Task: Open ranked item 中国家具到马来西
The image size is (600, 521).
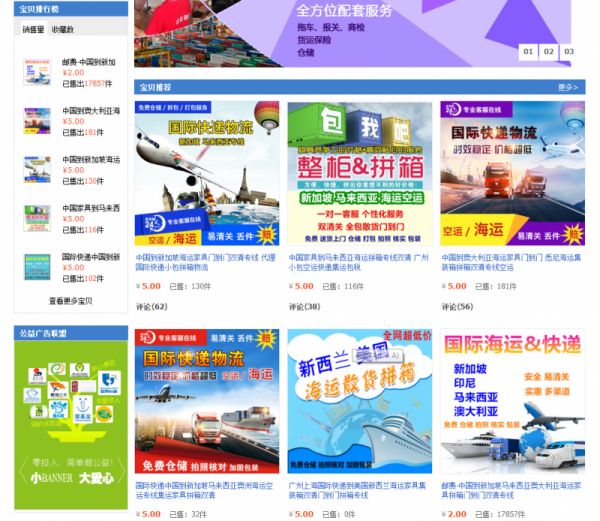Action: coord(91,208)
